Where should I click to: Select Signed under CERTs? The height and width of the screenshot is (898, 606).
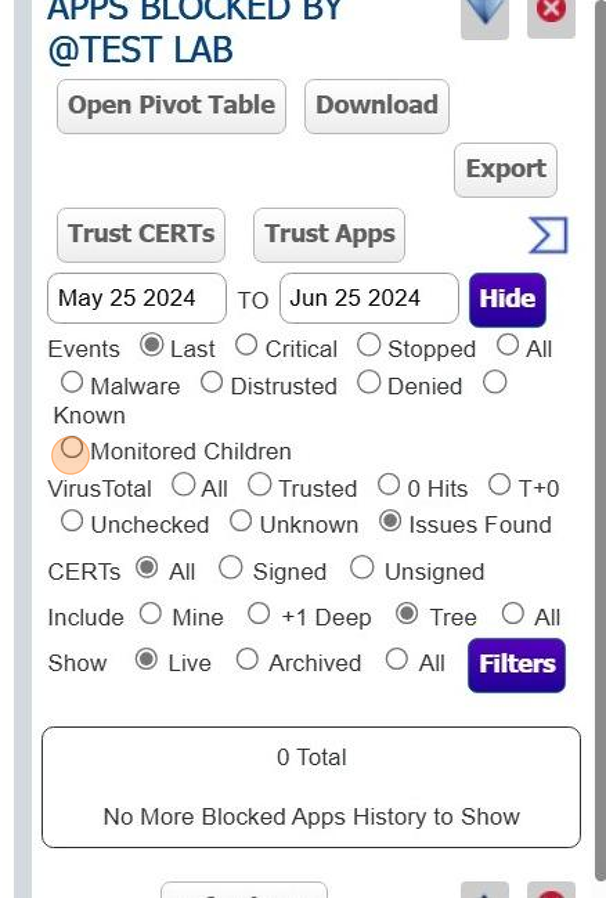point(231,569)
